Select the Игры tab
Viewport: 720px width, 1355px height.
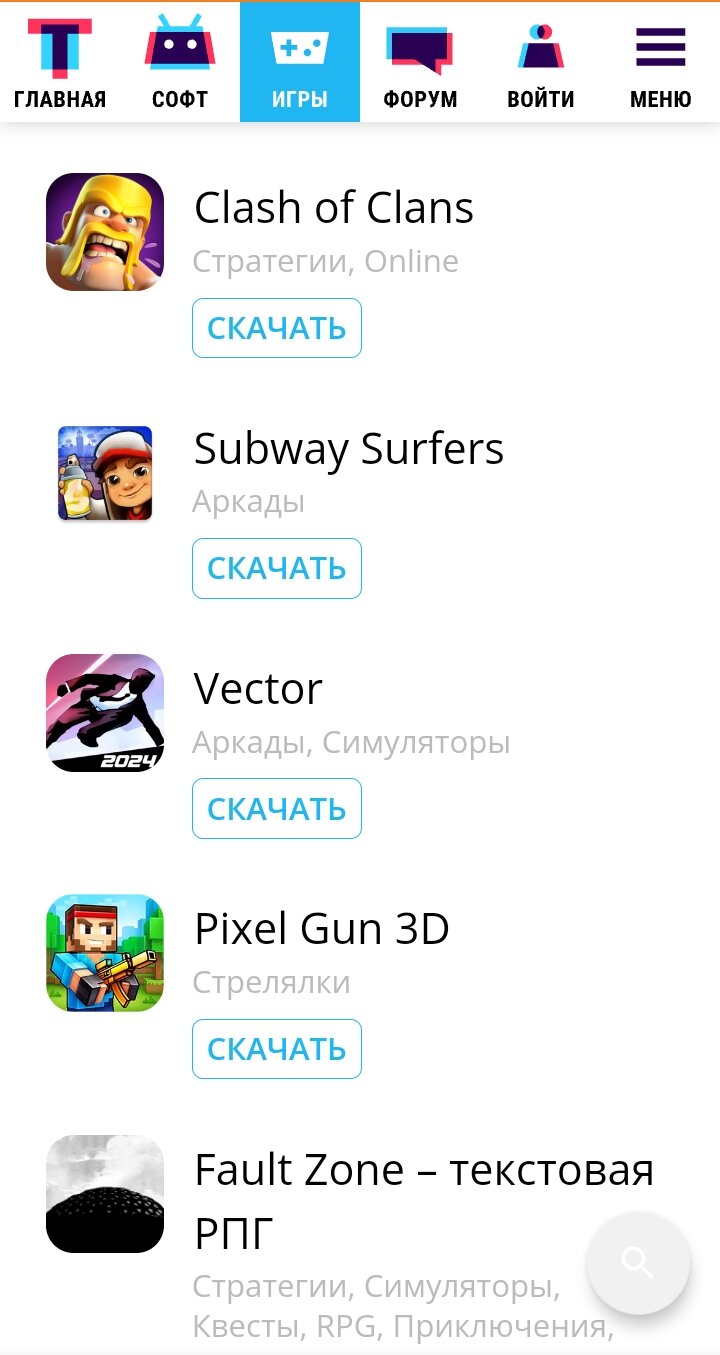[300, 62]
